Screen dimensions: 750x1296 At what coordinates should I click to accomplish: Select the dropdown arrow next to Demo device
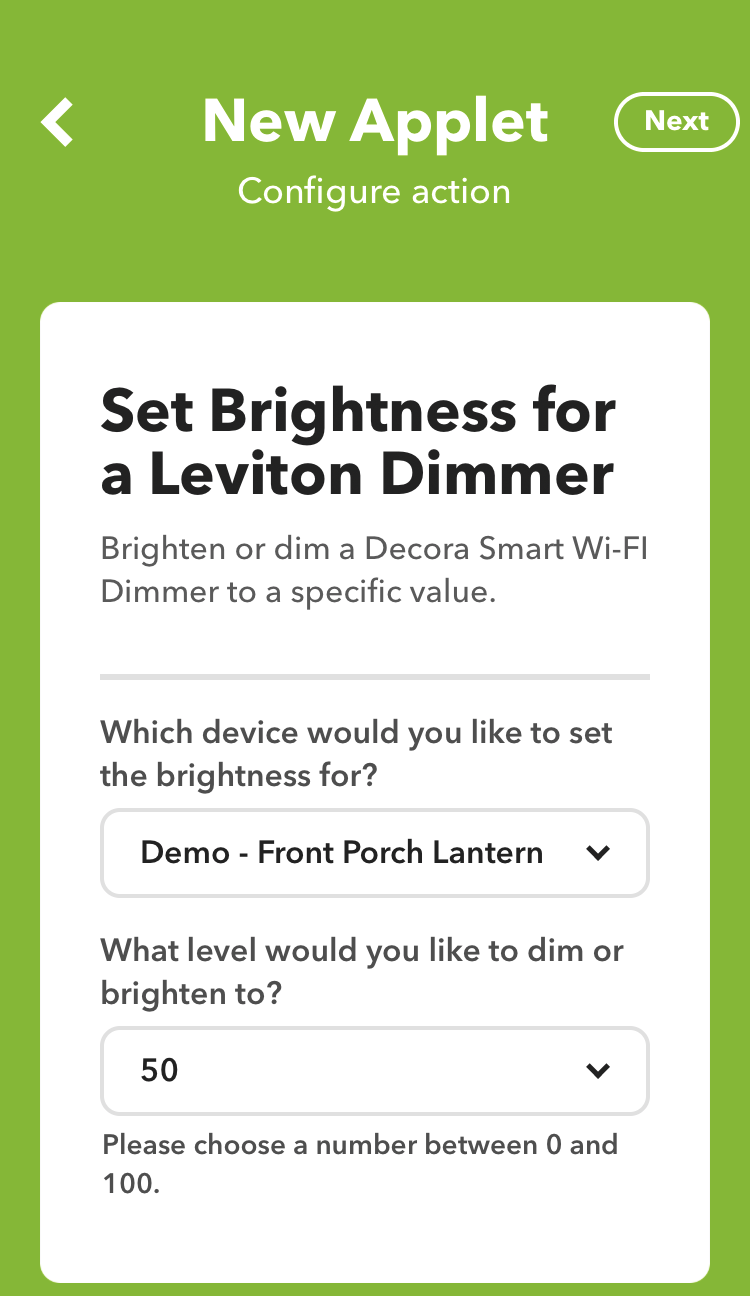[x=599, y=853]
